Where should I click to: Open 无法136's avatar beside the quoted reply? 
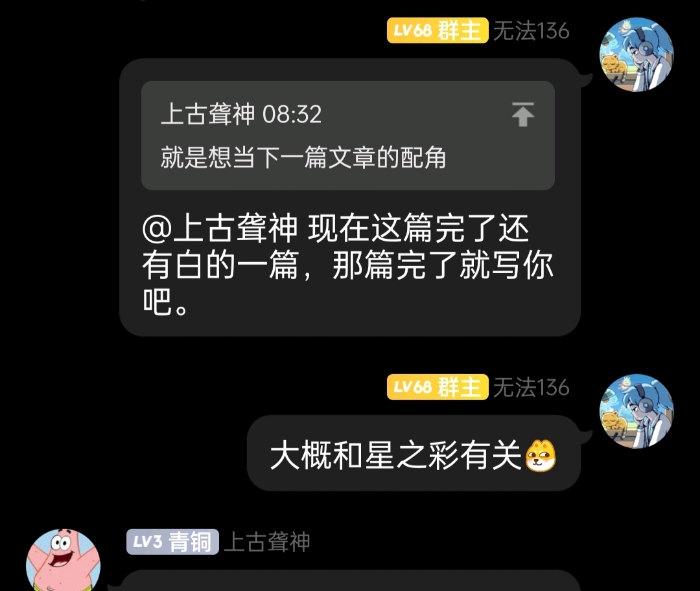coord(636,53)
